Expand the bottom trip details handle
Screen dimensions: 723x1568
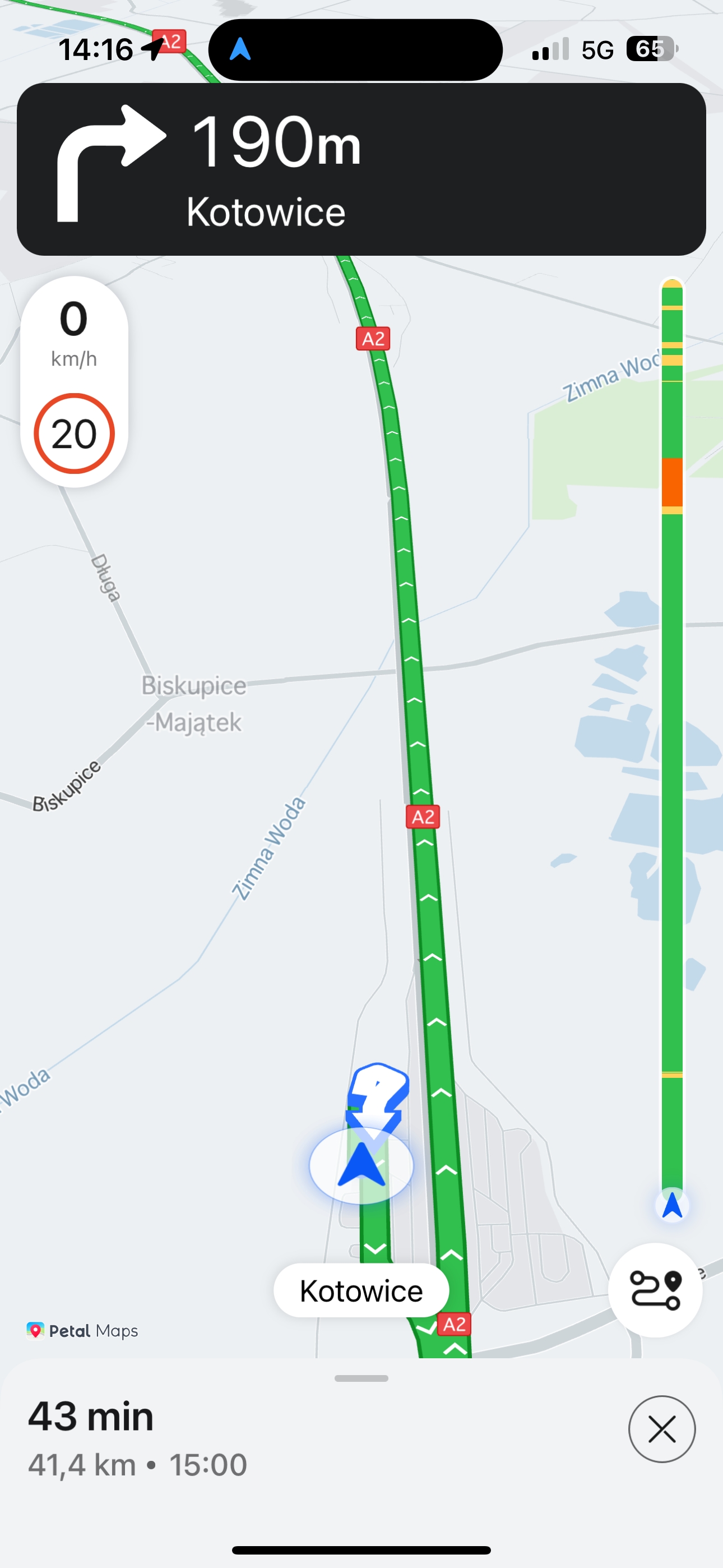pos(361,1378)
